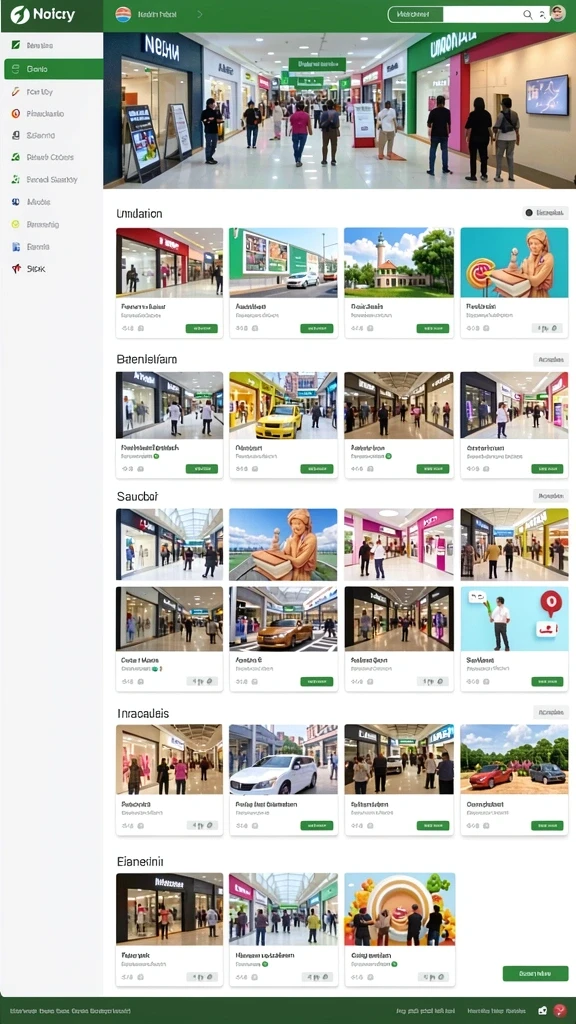Tap the button beside the Batenlelfarn heading
This screenshot has height=1024, width=576.
click(x=551, y=359)
